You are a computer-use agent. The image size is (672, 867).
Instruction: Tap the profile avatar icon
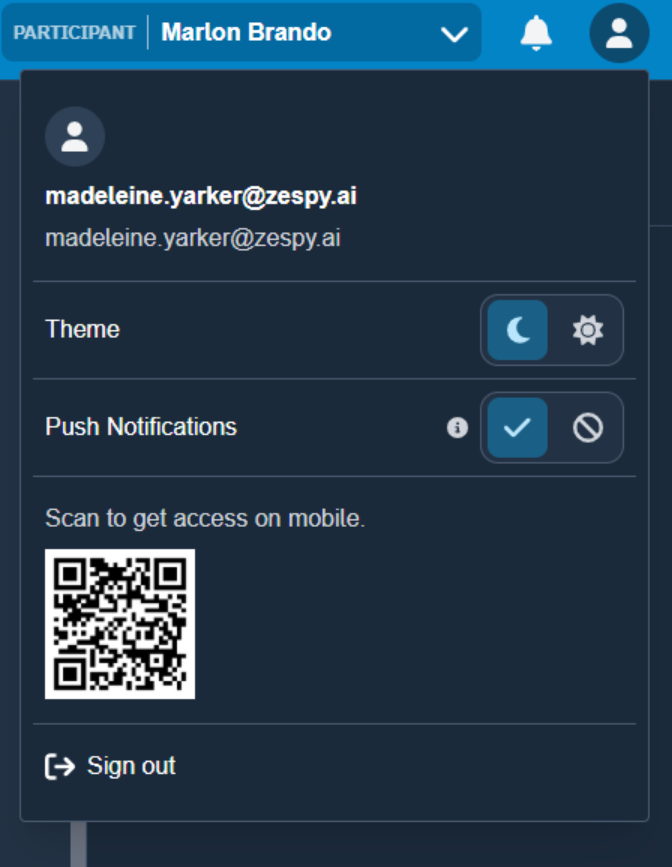619,34
